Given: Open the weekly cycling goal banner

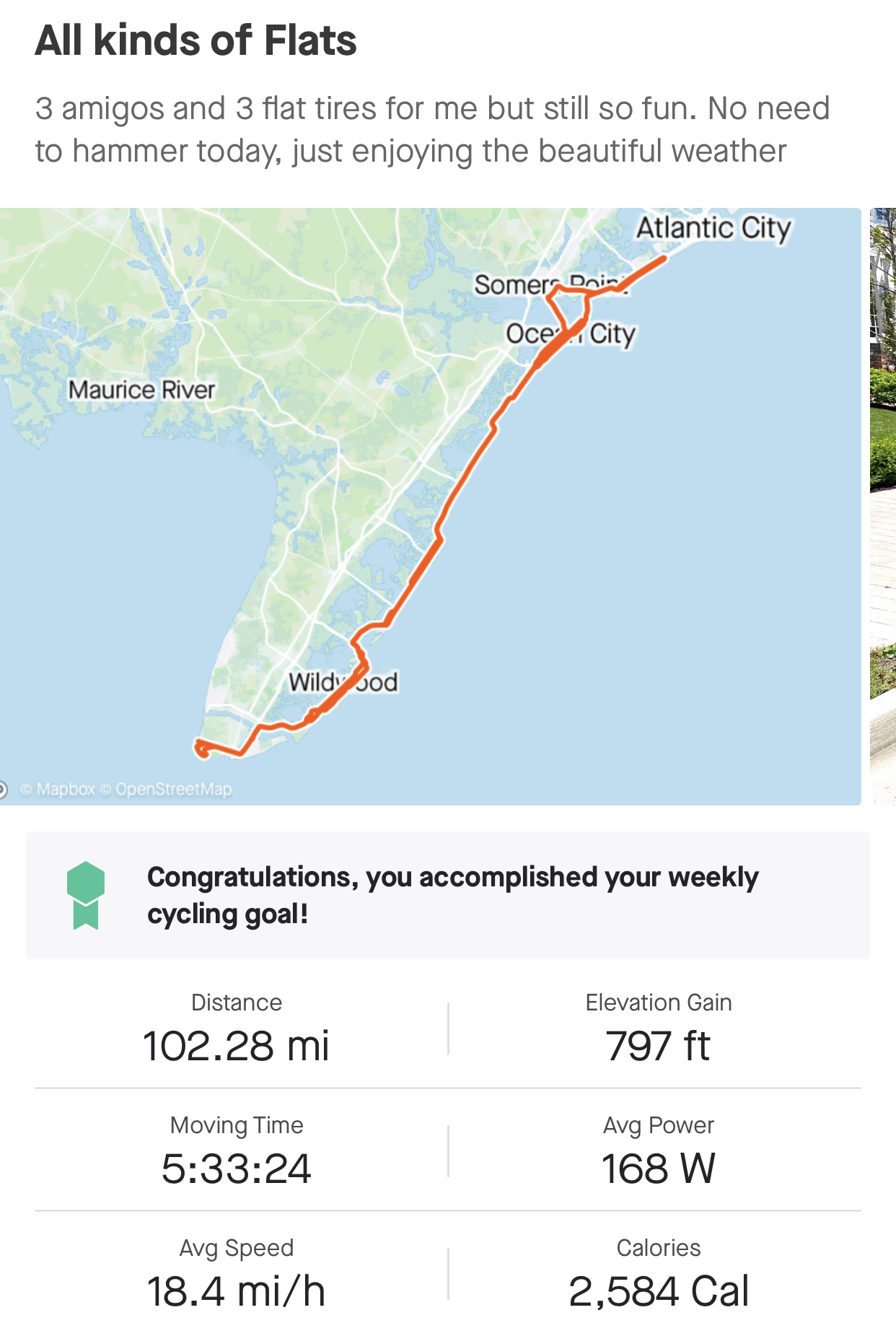Looking at the screenshot, I should pos(447,895).
